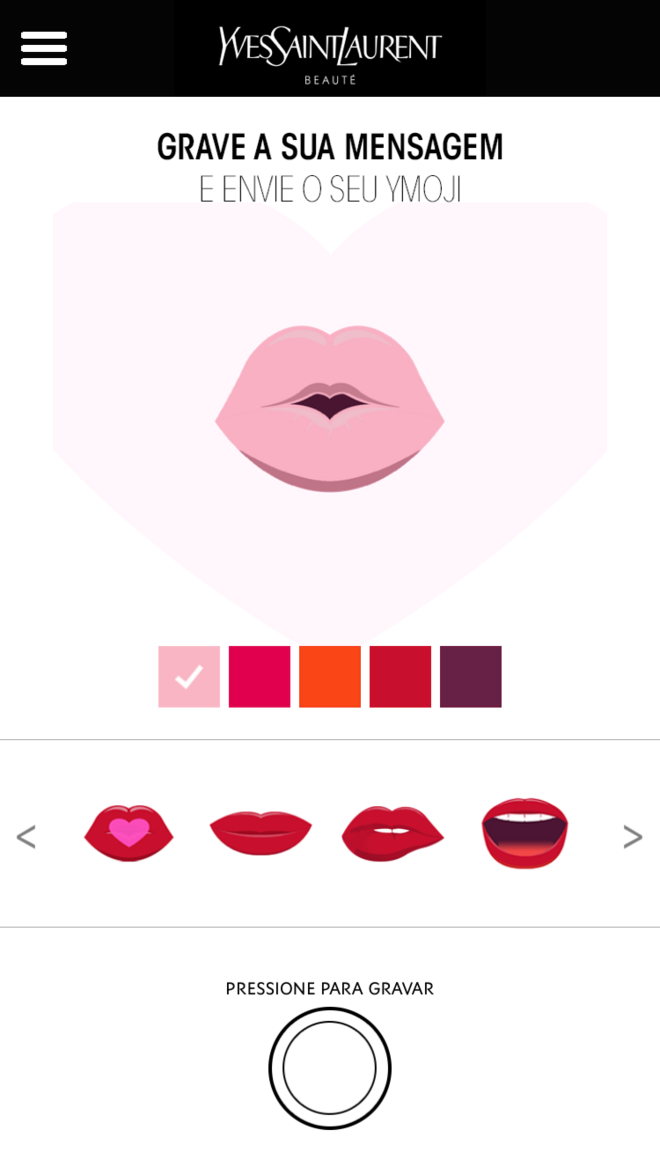The image size is (660, 1174).
Task: Pick the lip-biting ymoji
Action: [392, 833]
